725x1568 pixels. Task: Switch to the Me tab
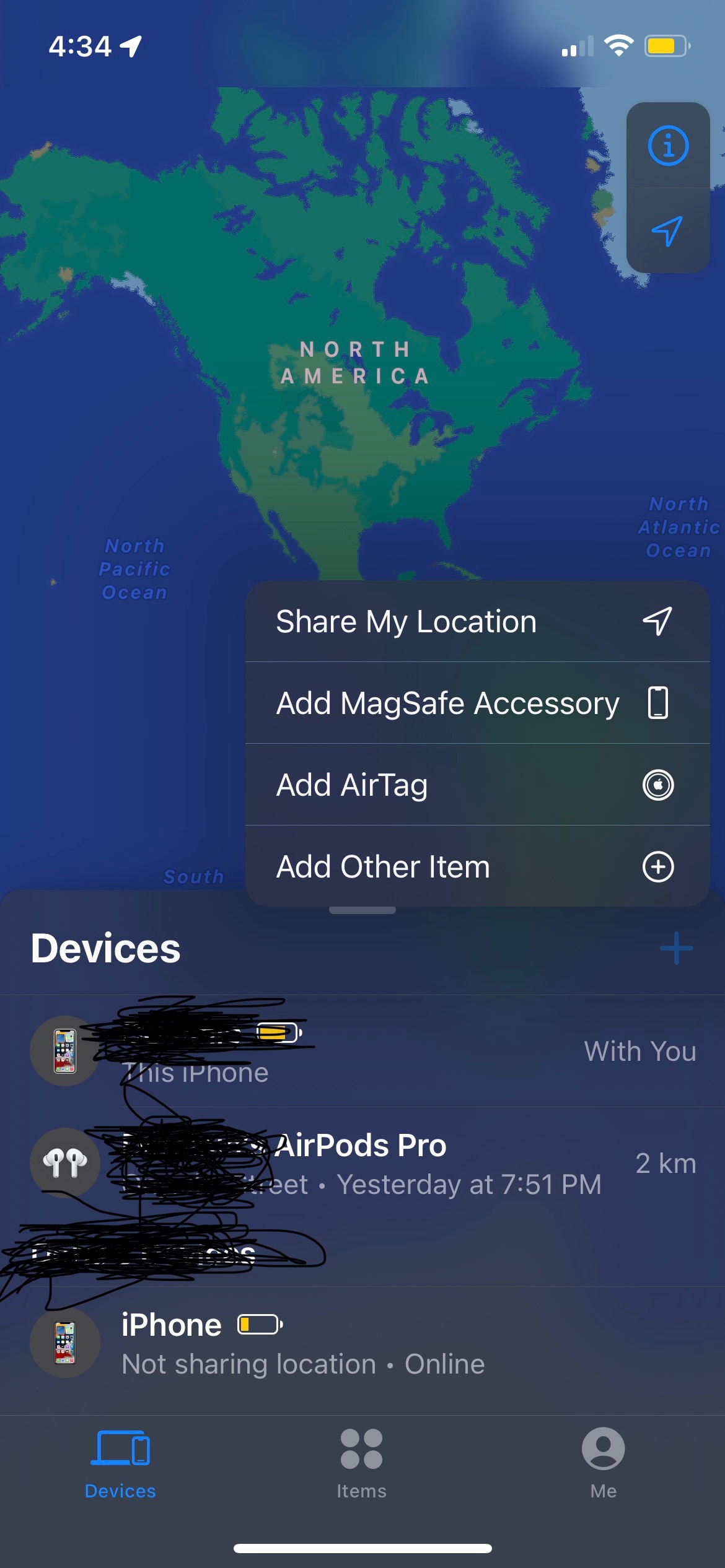603,1463
